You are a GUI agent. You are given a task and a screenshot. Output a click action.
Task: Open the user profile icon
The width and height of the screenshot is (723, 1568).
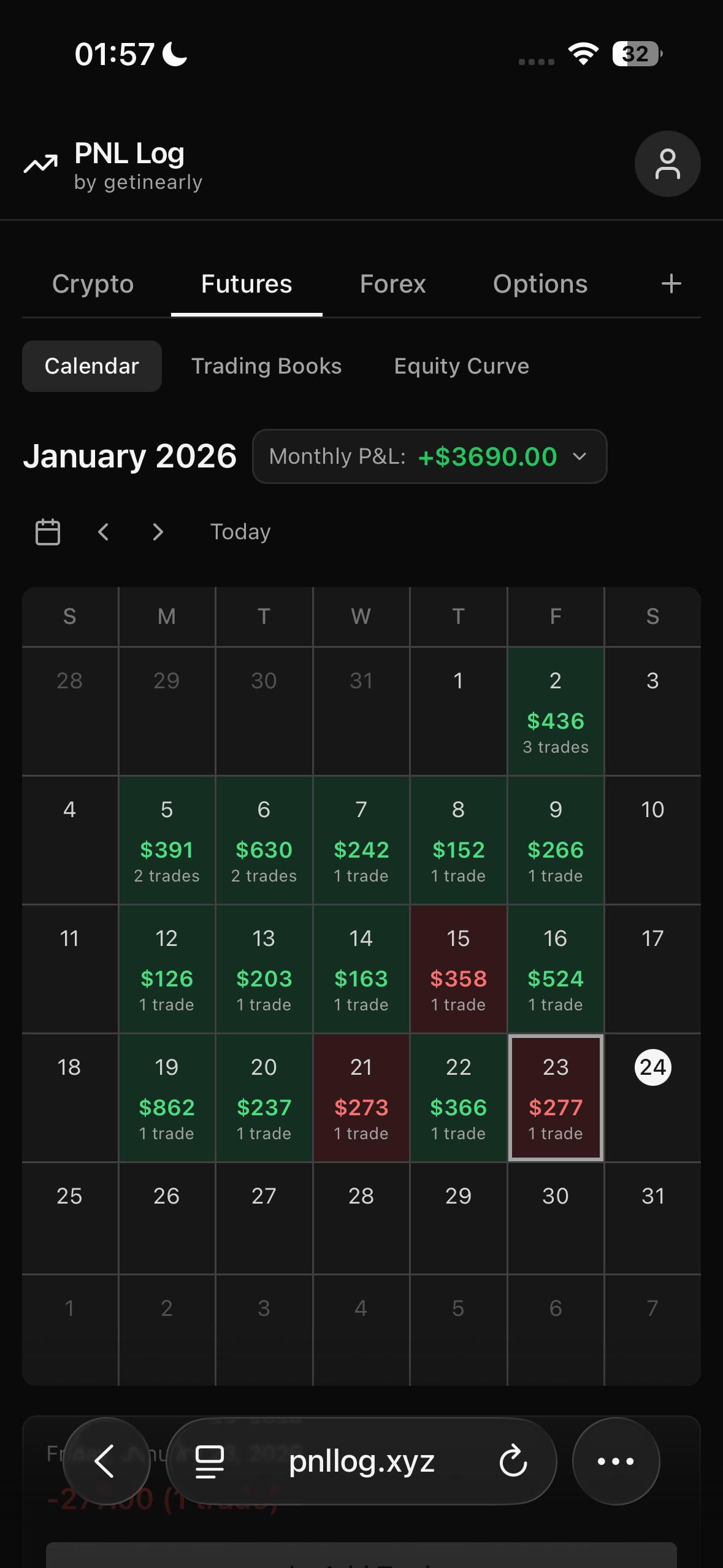point(667,164)
